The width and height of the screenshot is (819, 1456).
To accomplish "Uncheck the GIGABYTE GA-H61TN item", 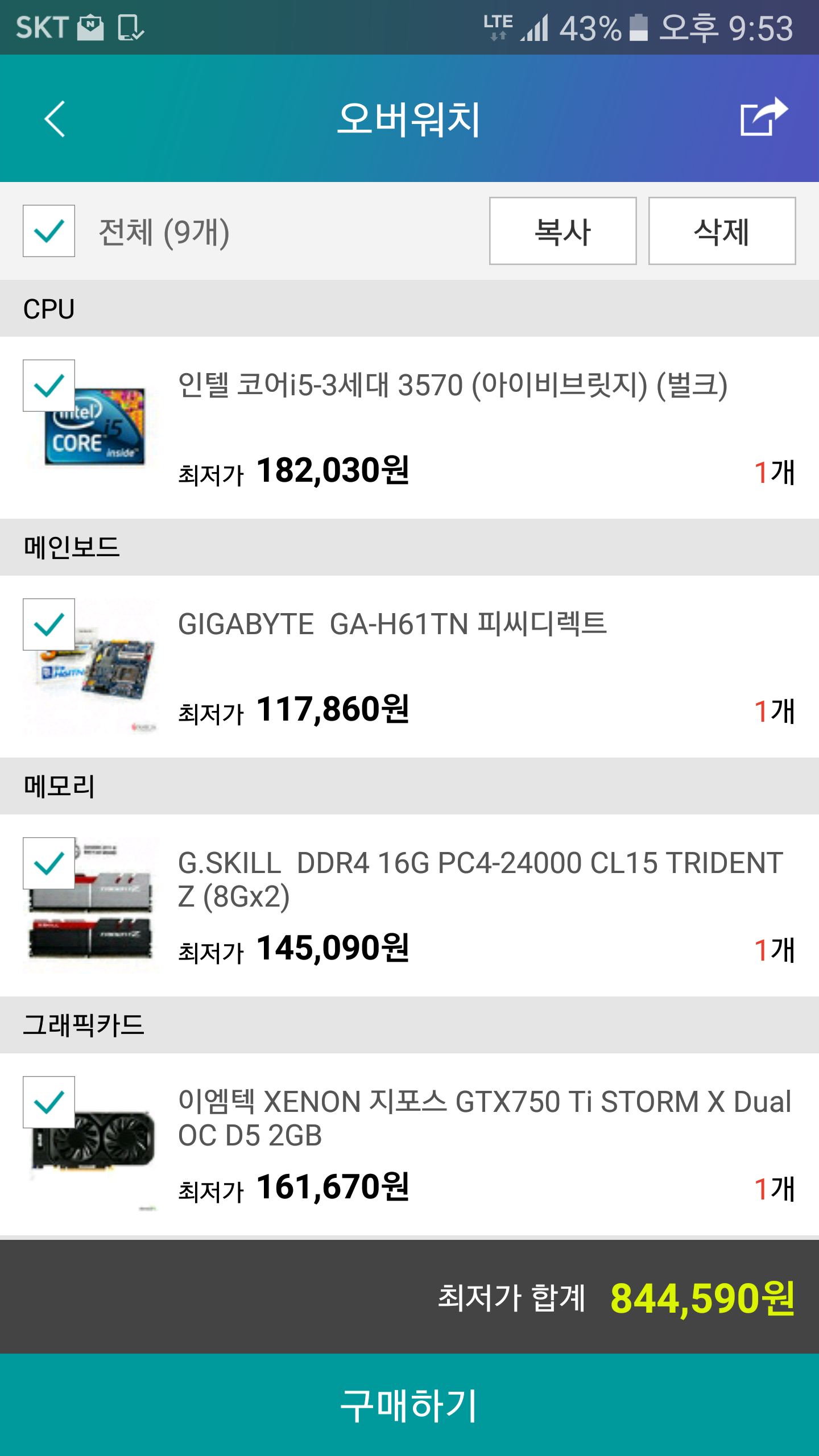I will pyautogui.click(x=49, y=624).
